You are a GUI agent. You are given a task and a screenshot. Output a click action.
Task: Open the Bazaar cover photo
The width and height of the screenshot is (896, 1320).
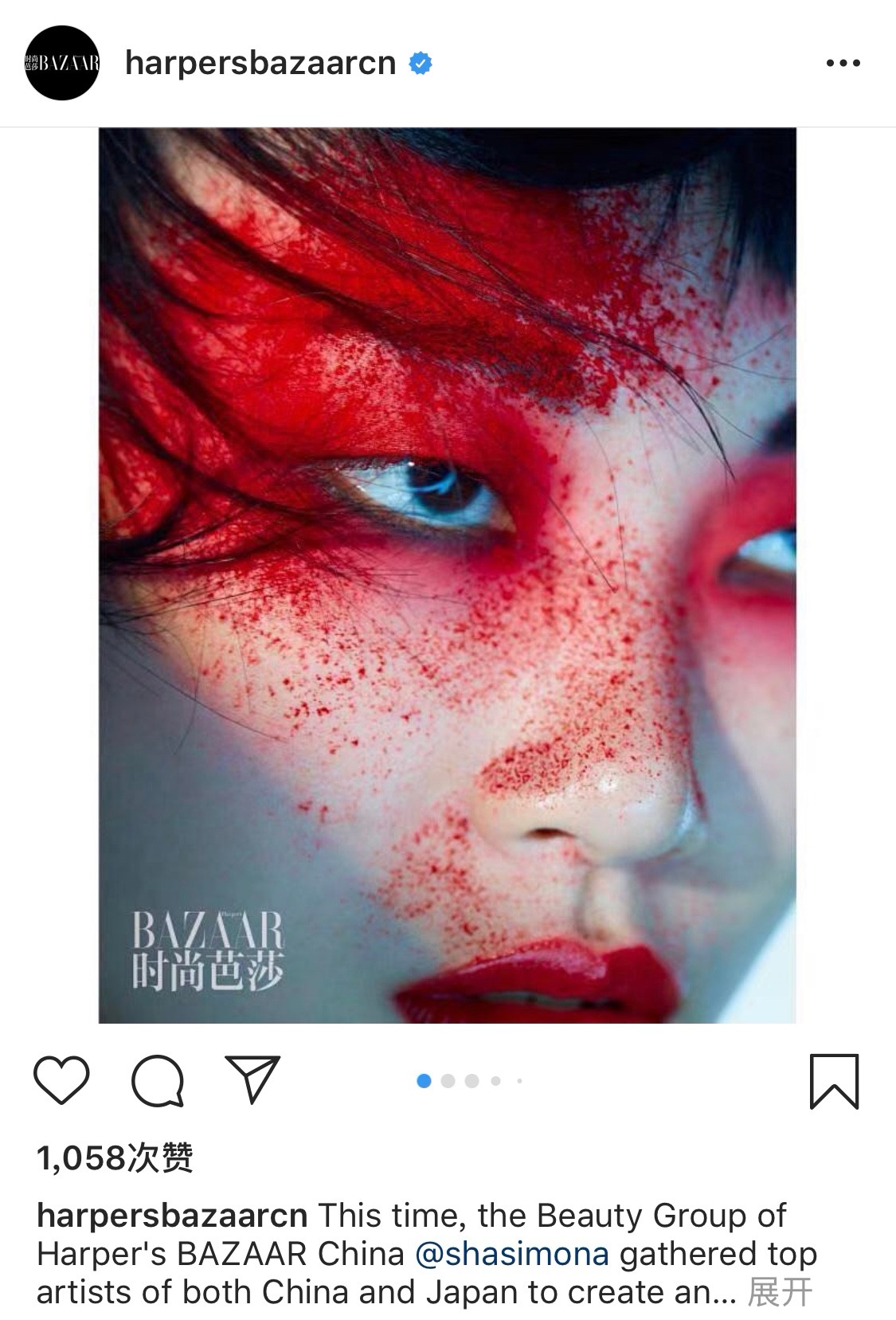(x=447, y=574)
